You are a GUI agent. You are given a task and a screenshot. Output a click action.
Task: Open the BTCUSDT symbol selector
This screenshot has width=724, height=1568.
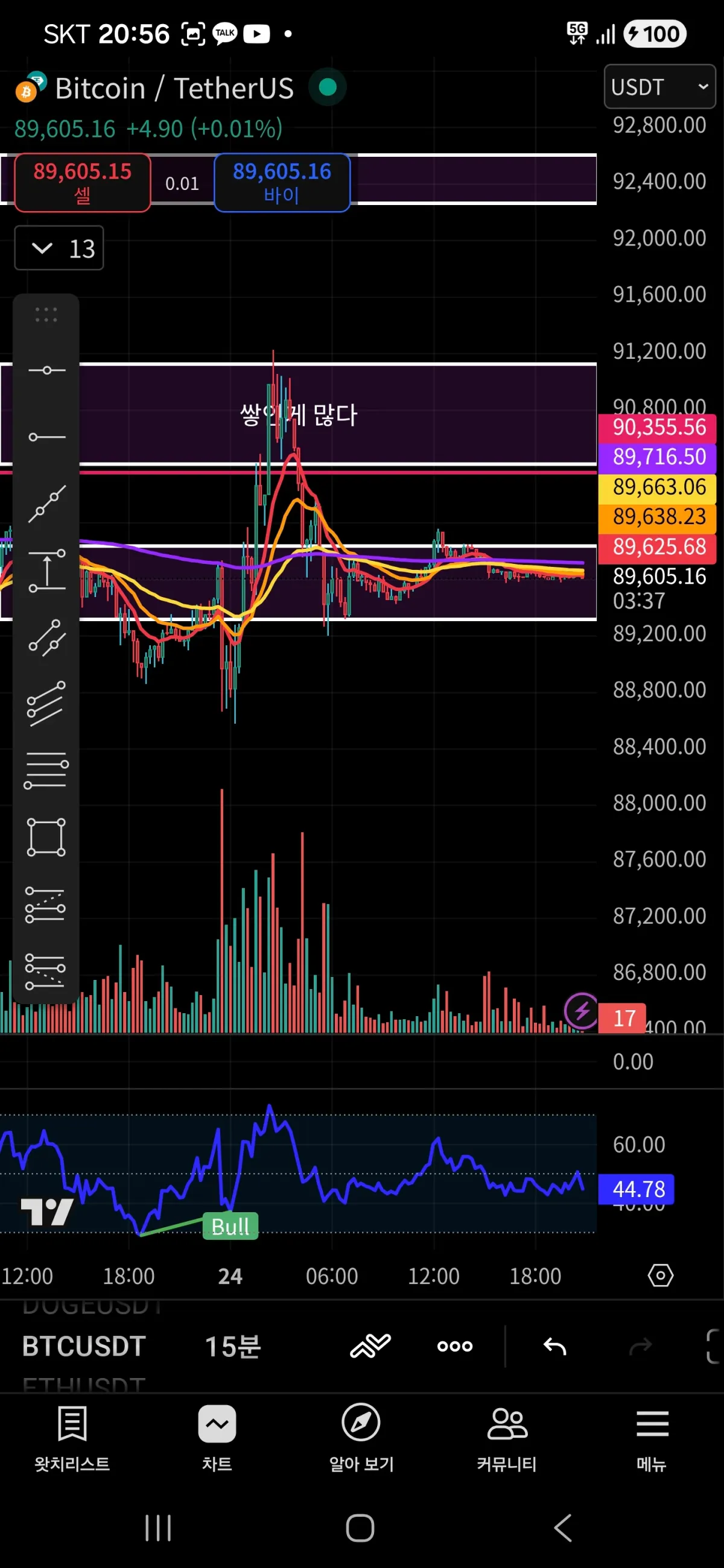[x=84, y=1346]
